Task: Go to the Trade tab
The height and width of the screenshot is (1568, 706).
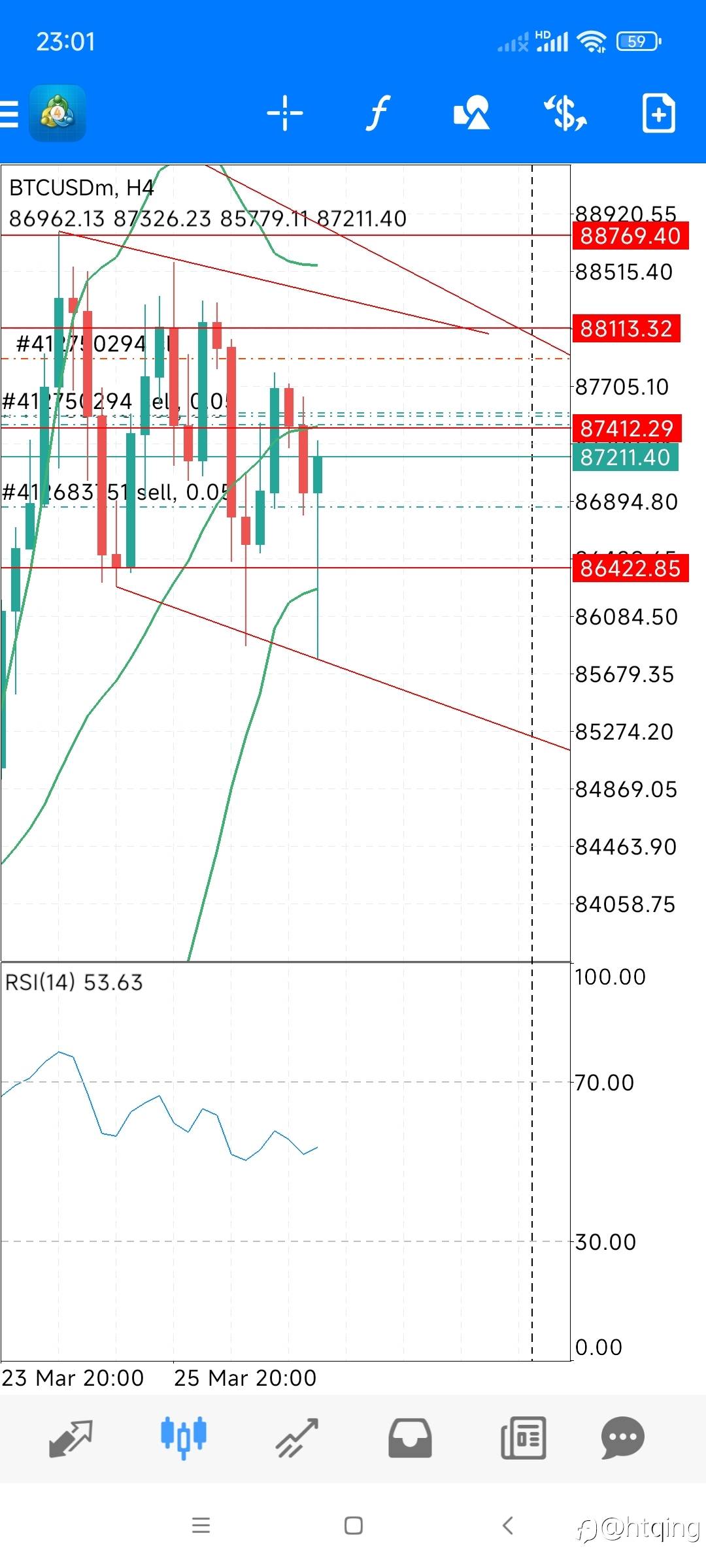Action: [297, 1438]
